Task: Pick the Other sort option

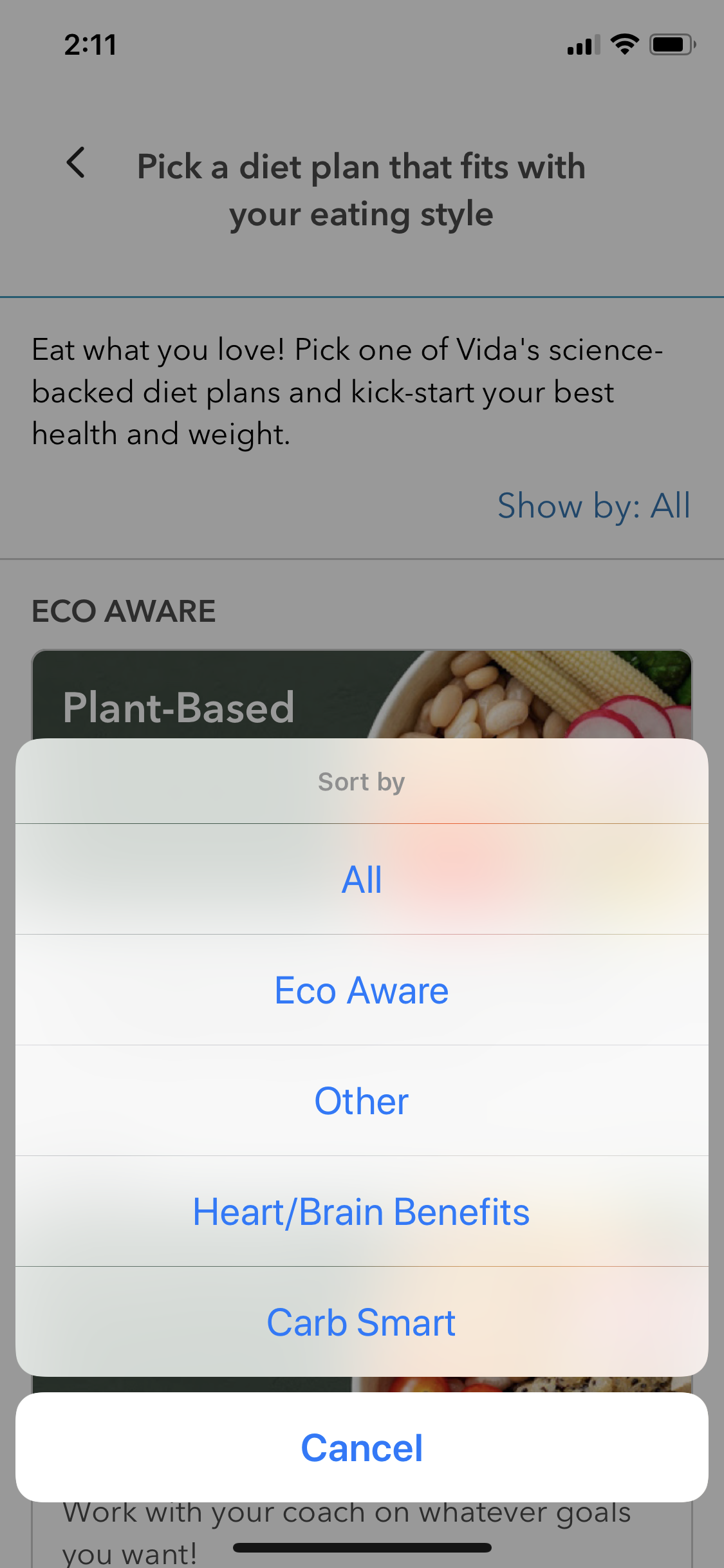Action: [362, 1101]
